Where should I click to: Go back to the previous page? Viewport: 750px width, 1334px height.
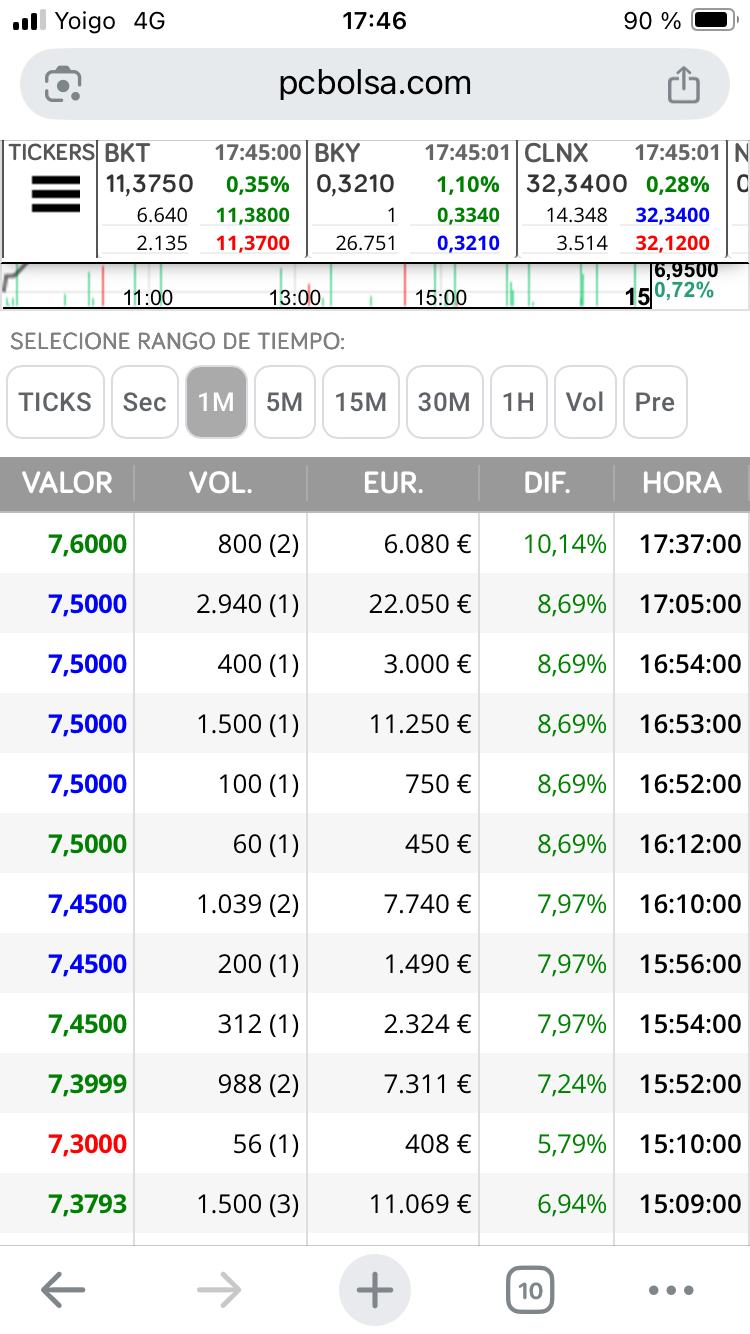pos(62,1291)
